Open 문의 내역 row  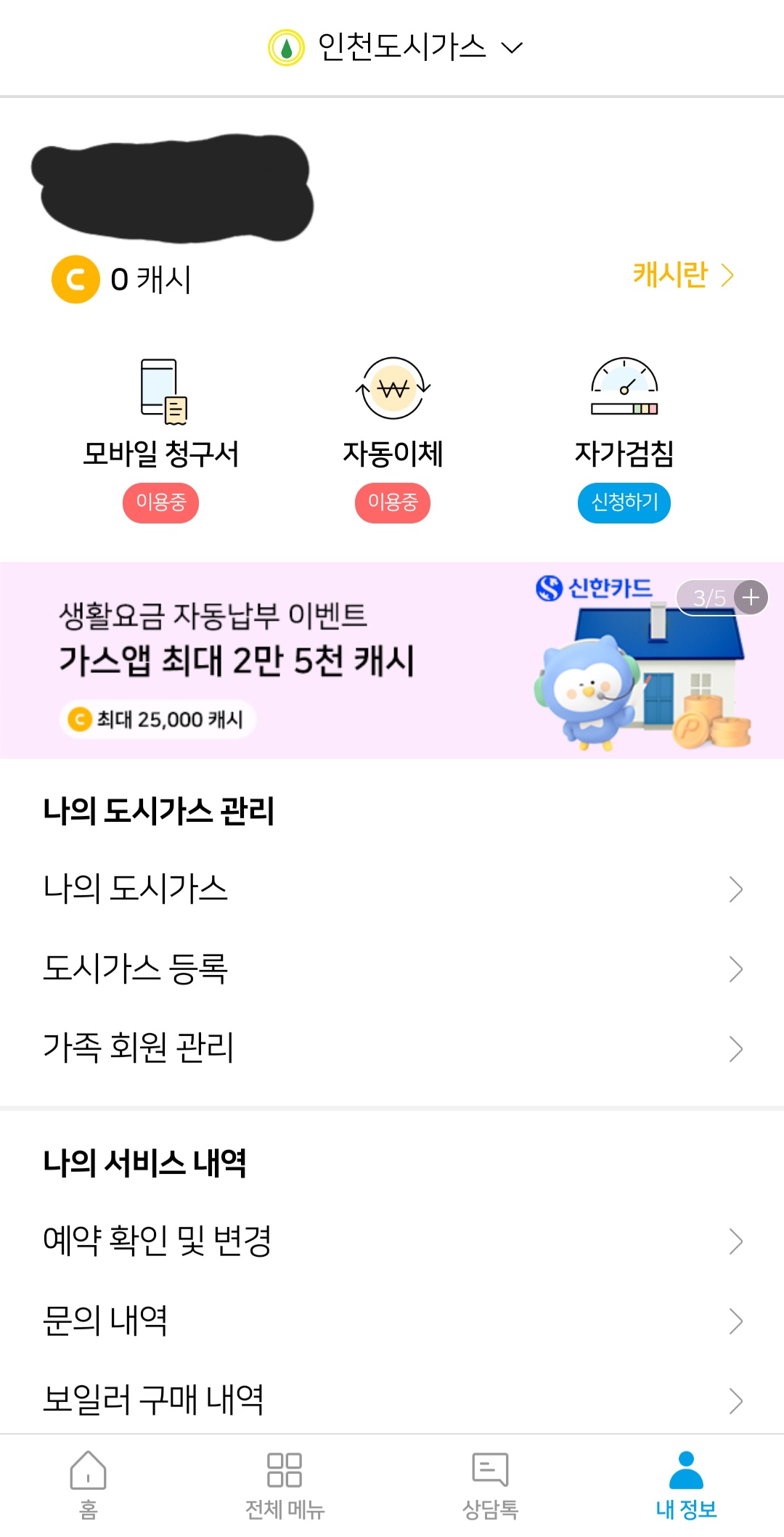pyautogui.click(x=392, y=1321)
